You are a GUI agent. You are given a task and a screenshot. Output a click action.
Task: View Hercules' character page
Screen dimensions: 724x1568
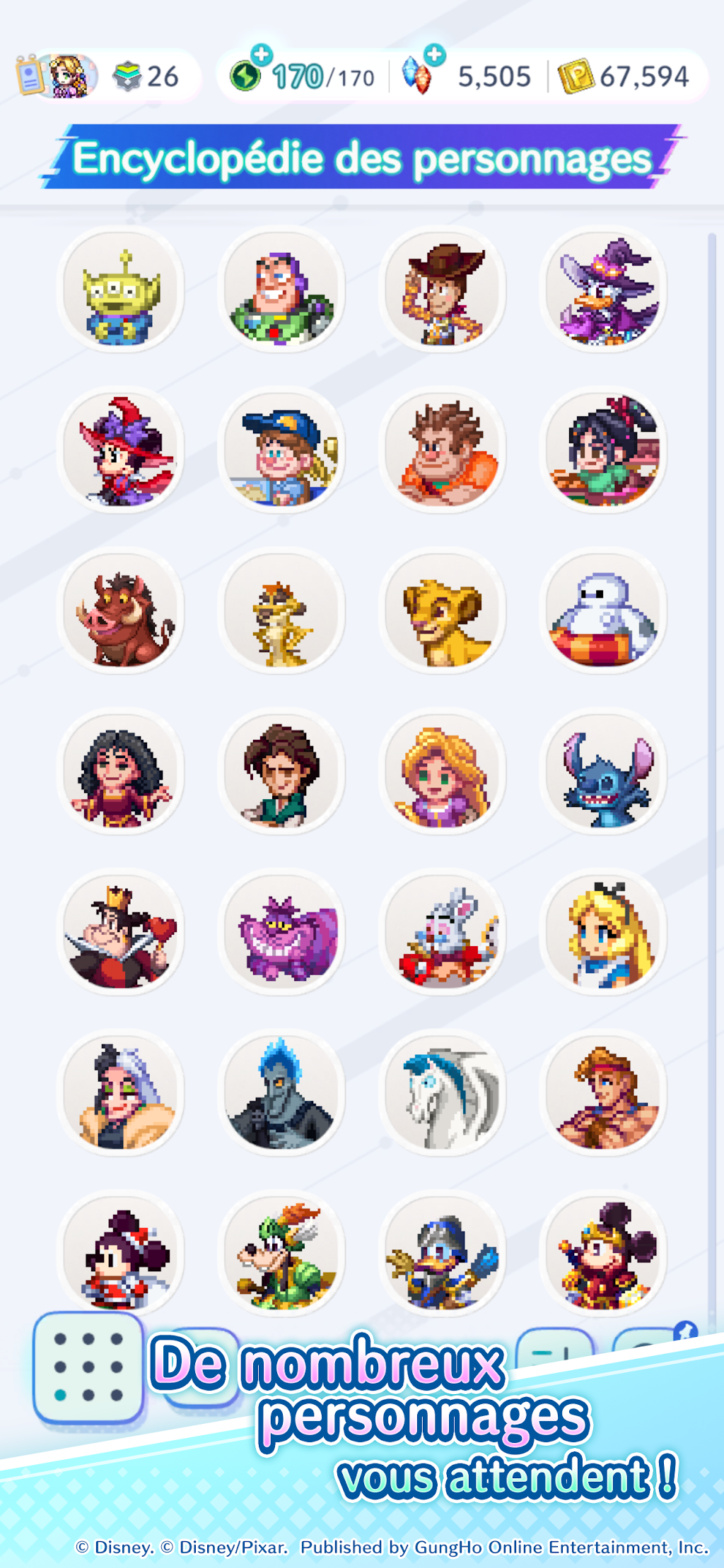pos(604,1093)
